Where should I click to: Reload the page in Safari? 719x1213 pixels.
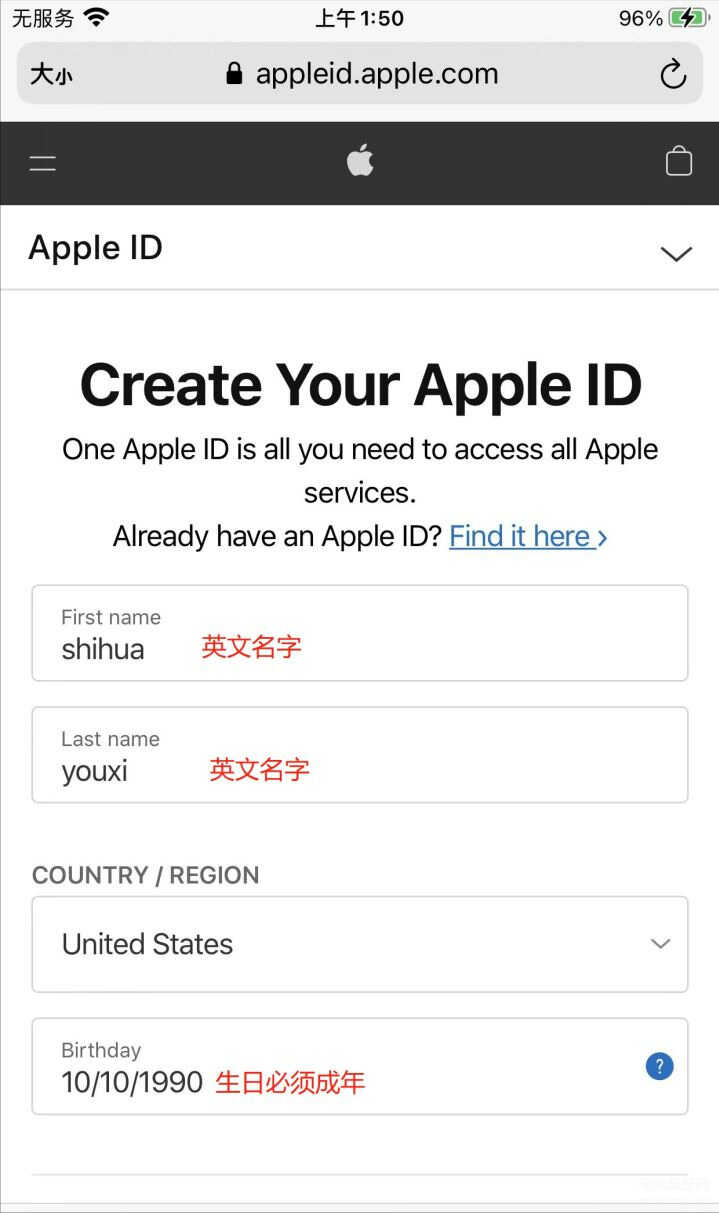point(673,74)
